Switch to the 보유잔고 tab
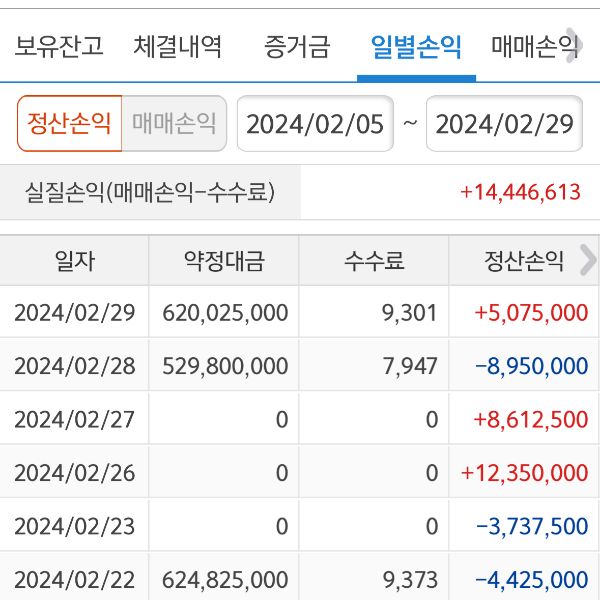The width and height of the screenshot is (600, 600). tap(59, 45)
